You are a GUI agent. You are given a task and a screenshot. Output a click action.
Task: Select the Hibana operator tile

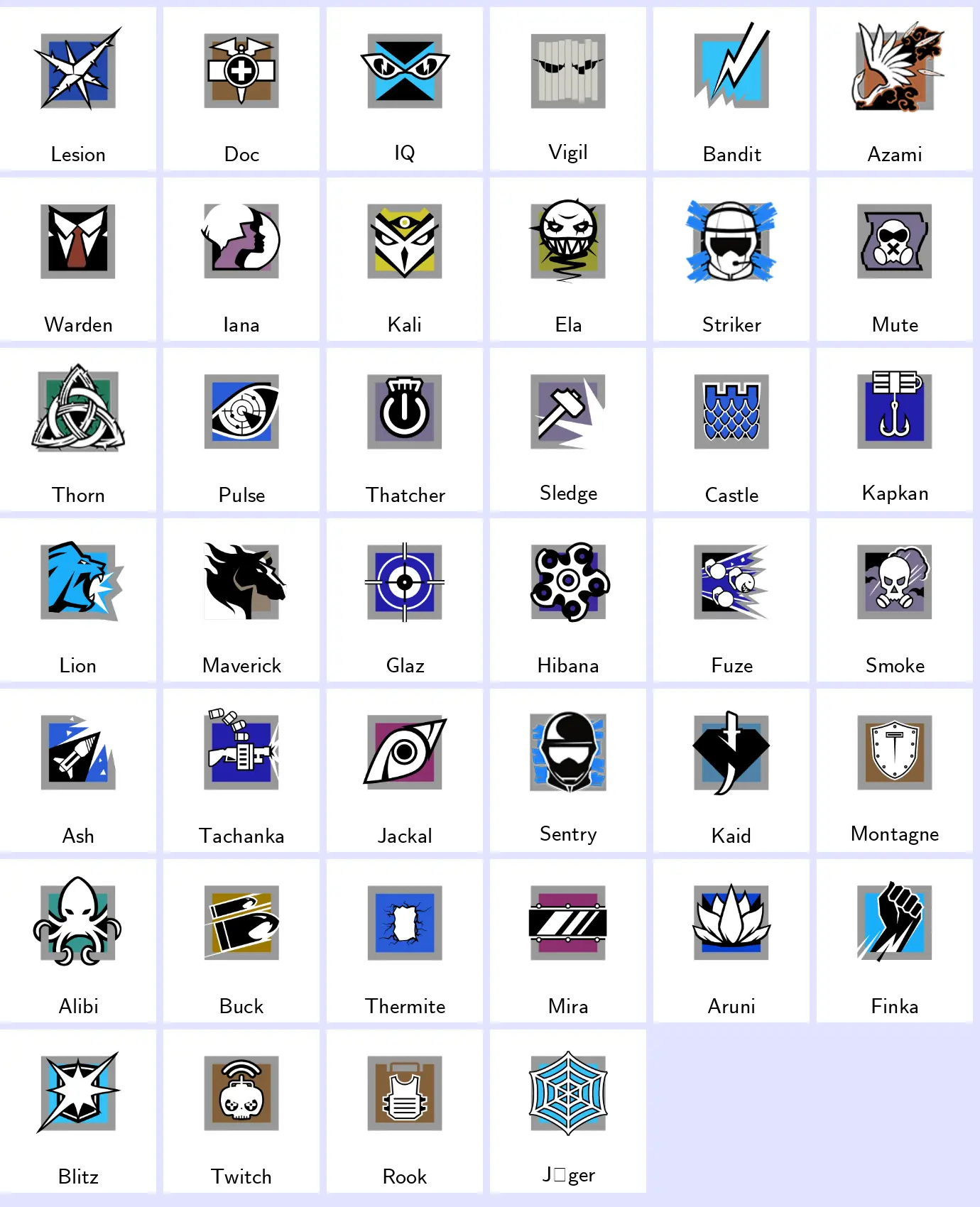pos(568,600)
